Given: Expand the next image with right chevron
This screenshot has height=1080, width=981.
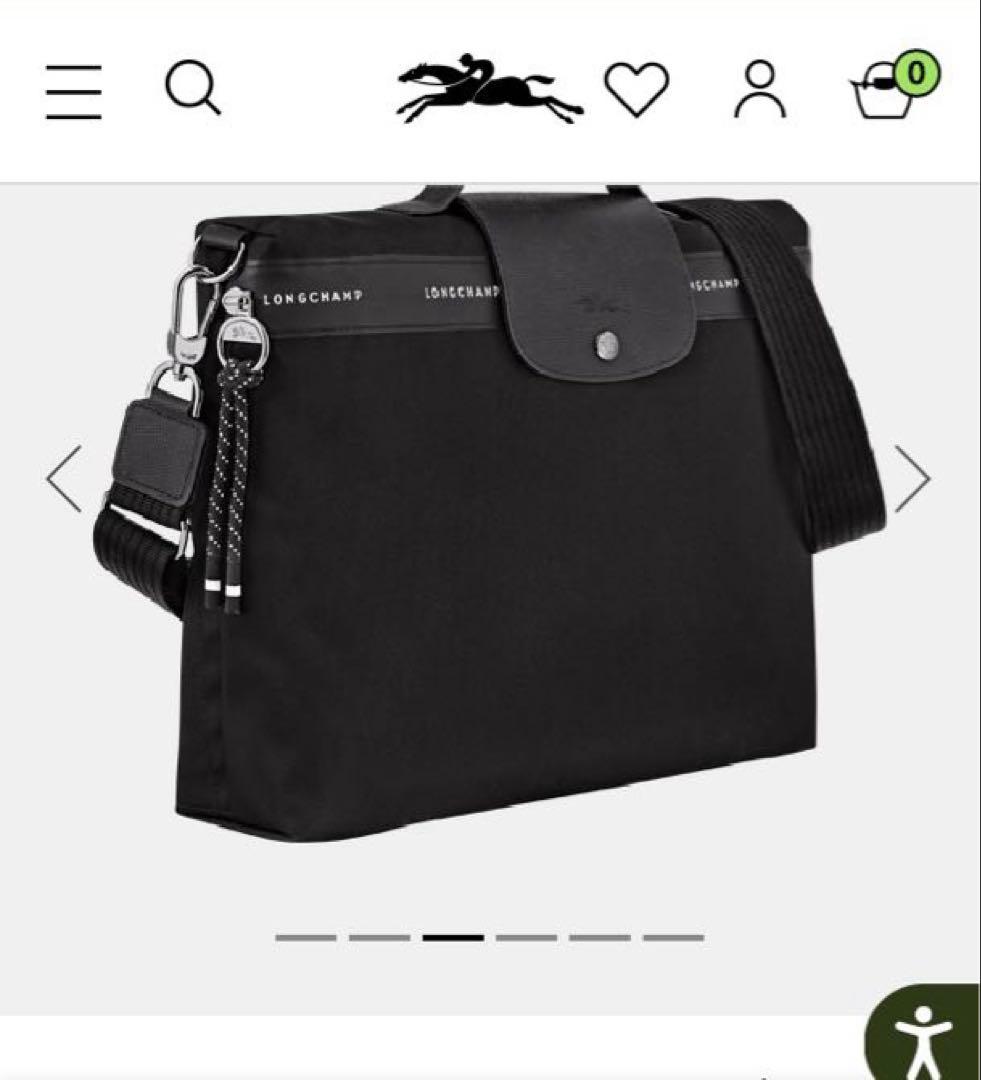Looking at the screenshot, I should 913,480.
